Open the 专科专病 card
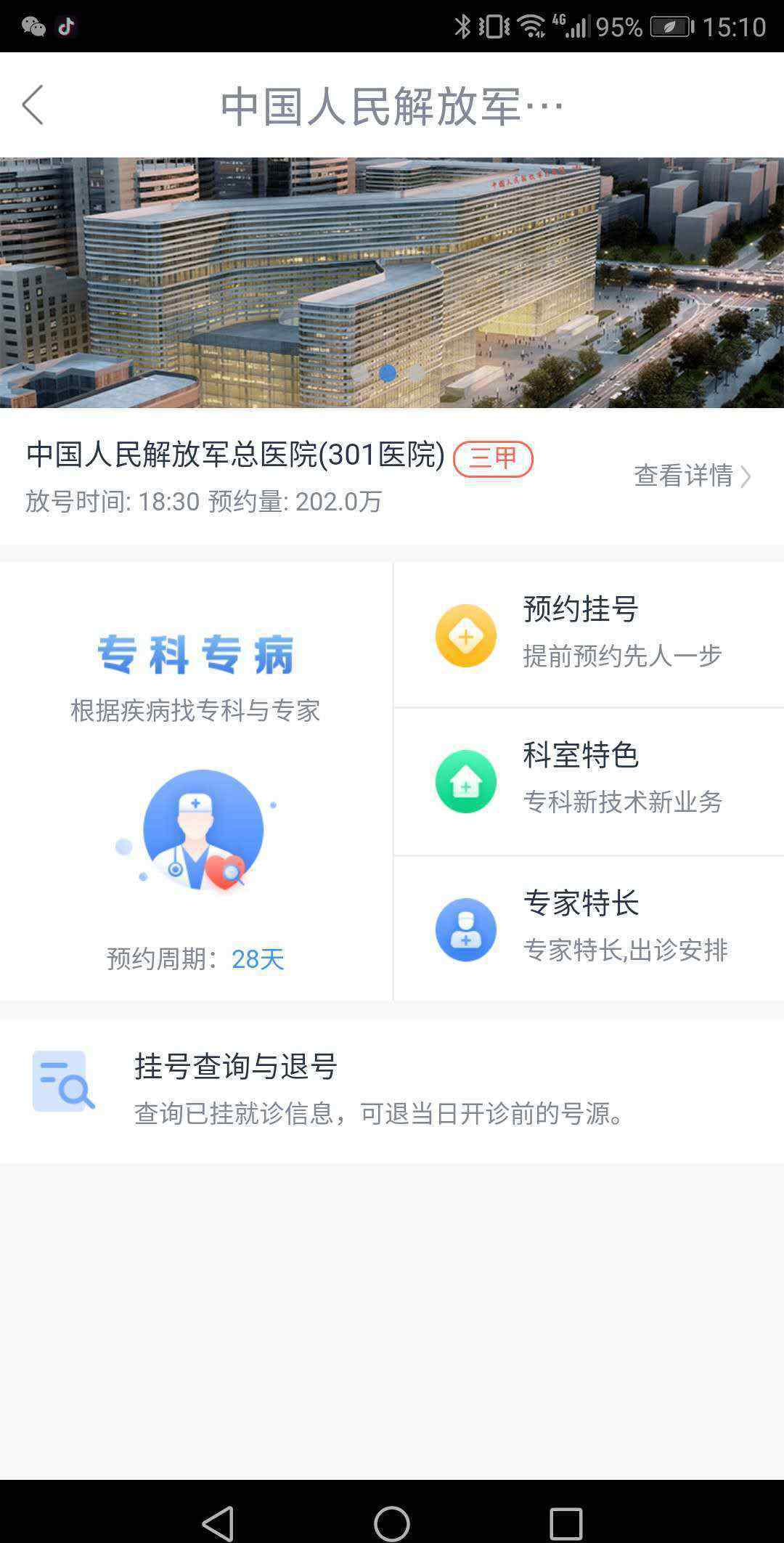Screen dimensions: 784x1543 [x=196, y=781]
